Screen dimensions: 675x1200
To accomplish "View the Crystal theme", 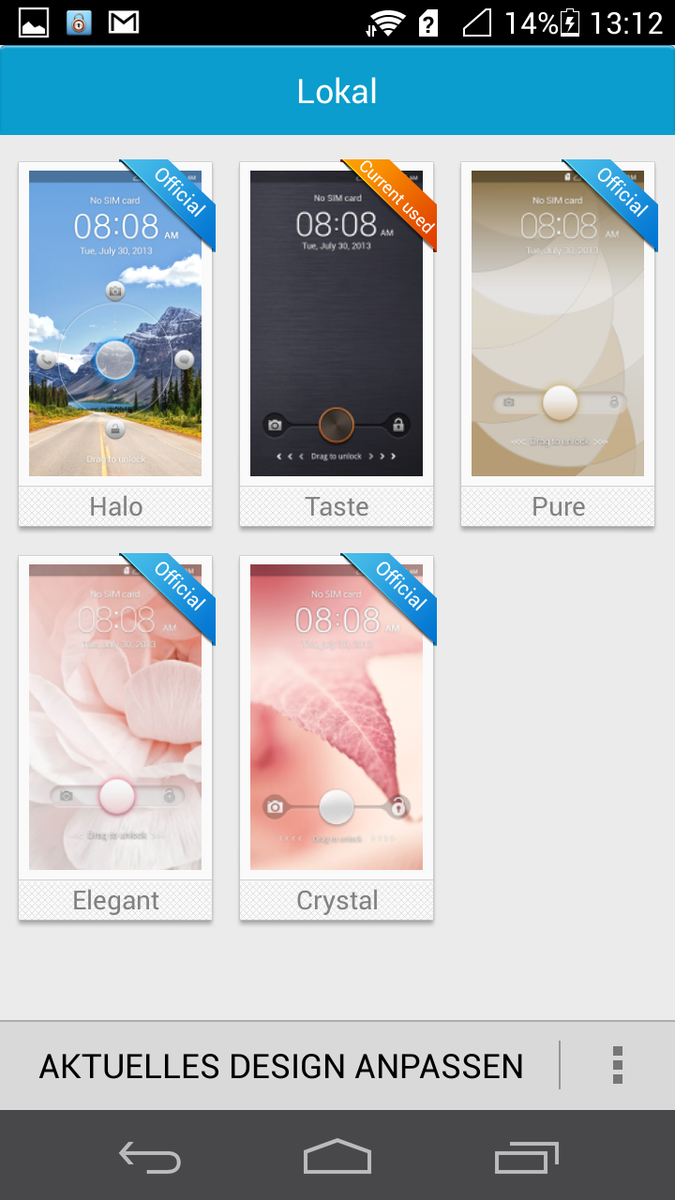I will [x=336, y=735].
